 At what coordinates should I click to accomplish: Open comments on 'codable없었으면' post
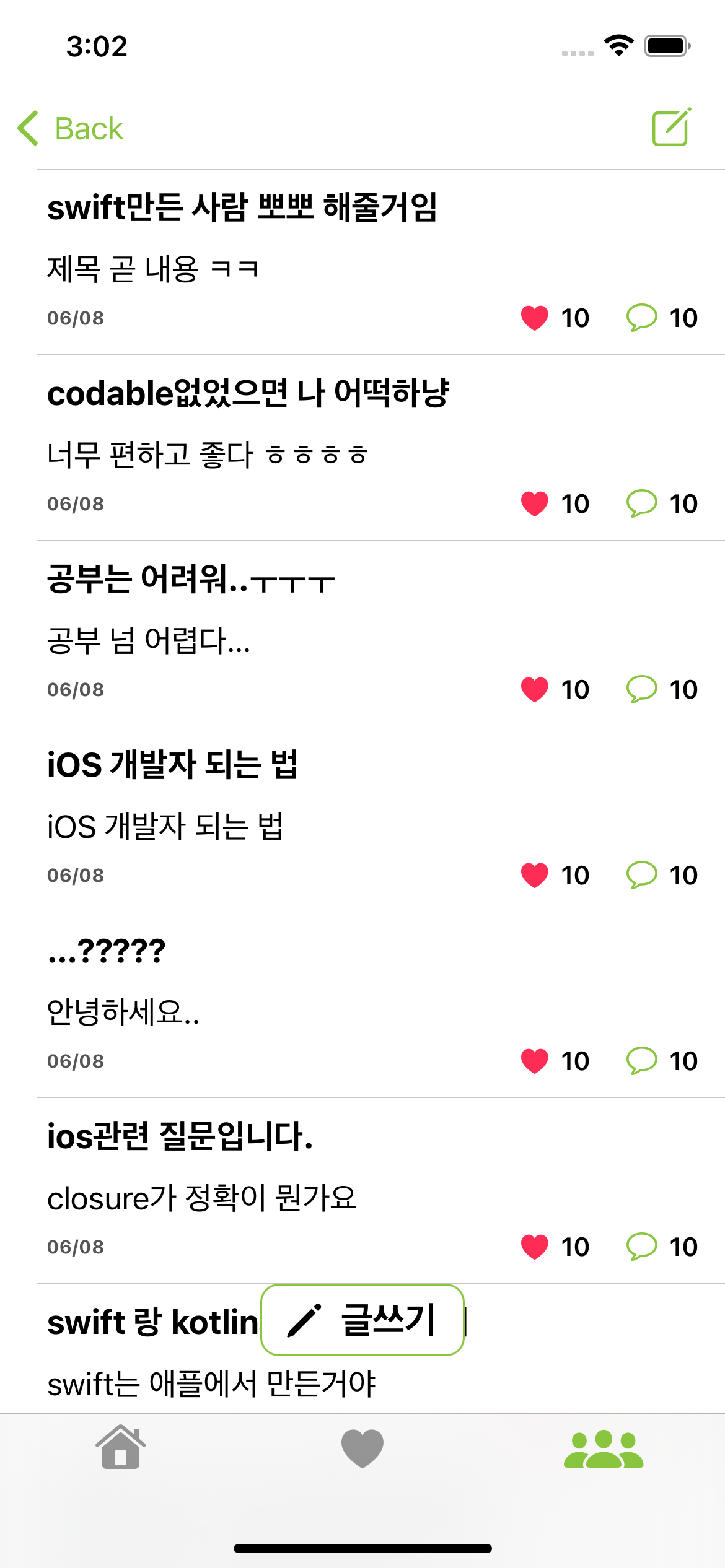tap(641, 503)
